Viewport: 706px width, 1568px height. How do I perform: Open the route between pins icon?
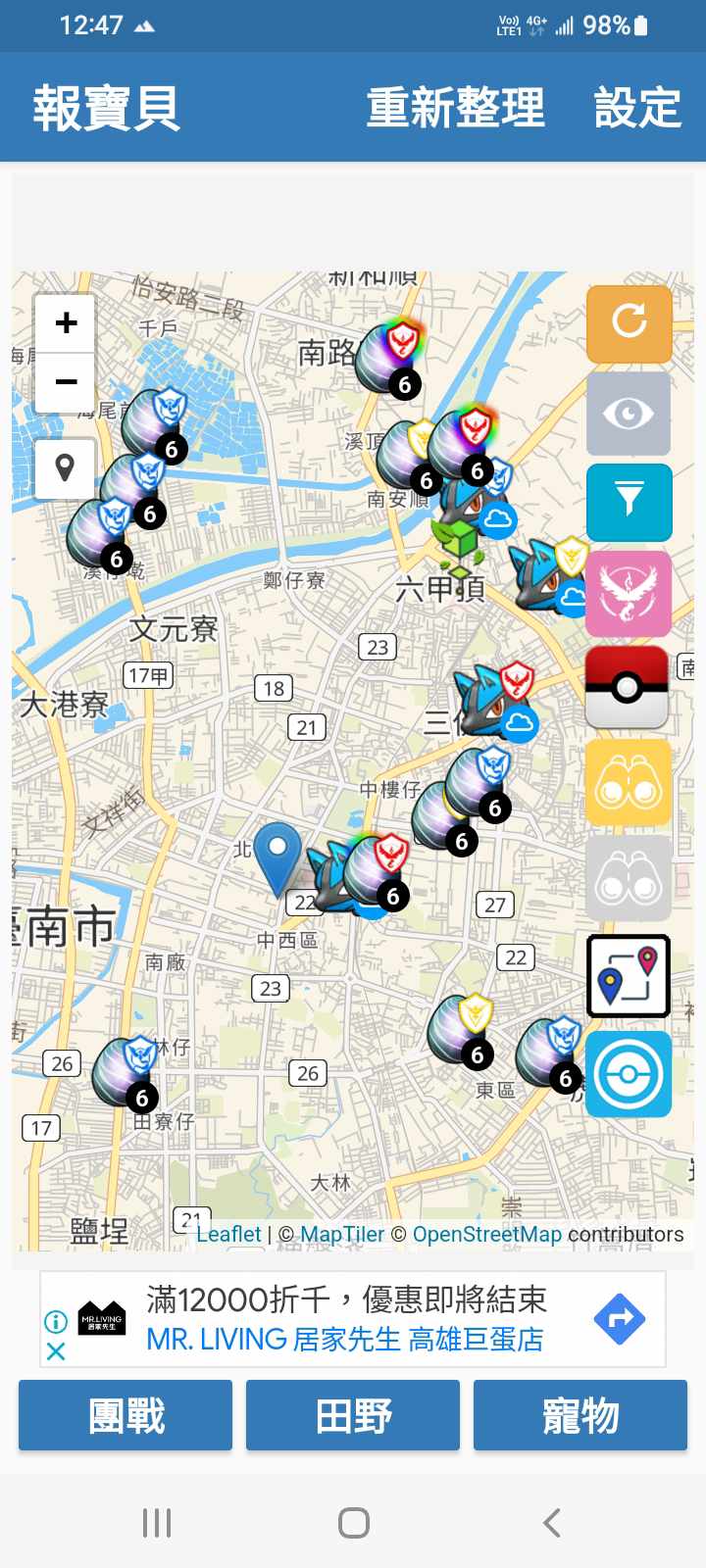coord(629,976)
